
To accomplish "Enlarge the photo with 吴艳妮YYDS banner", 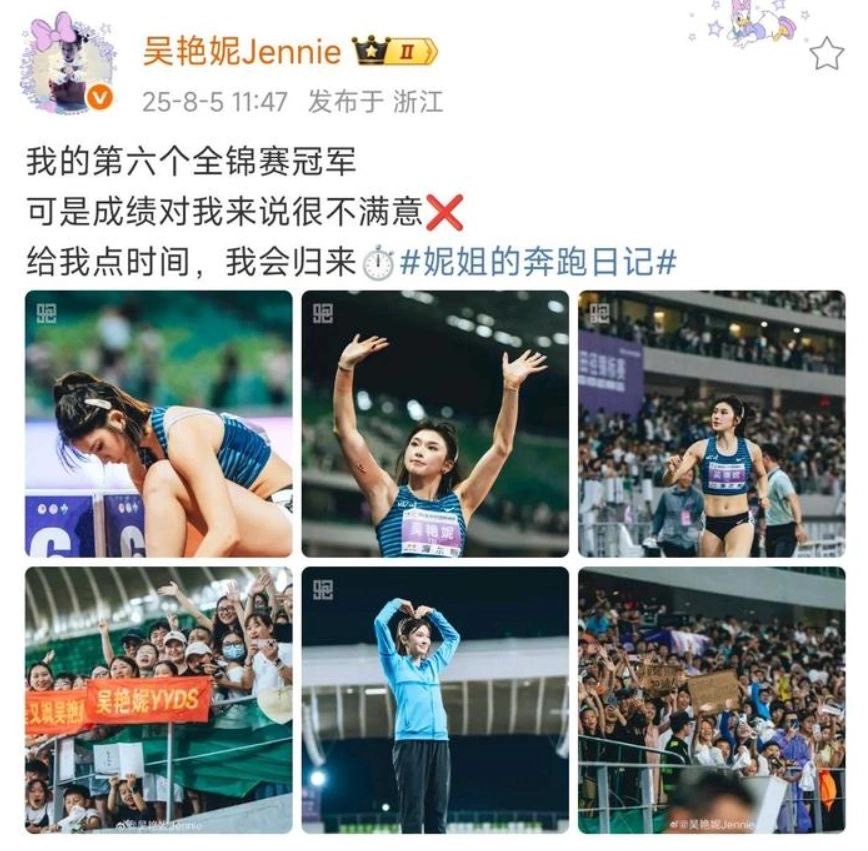I will 159,700.
